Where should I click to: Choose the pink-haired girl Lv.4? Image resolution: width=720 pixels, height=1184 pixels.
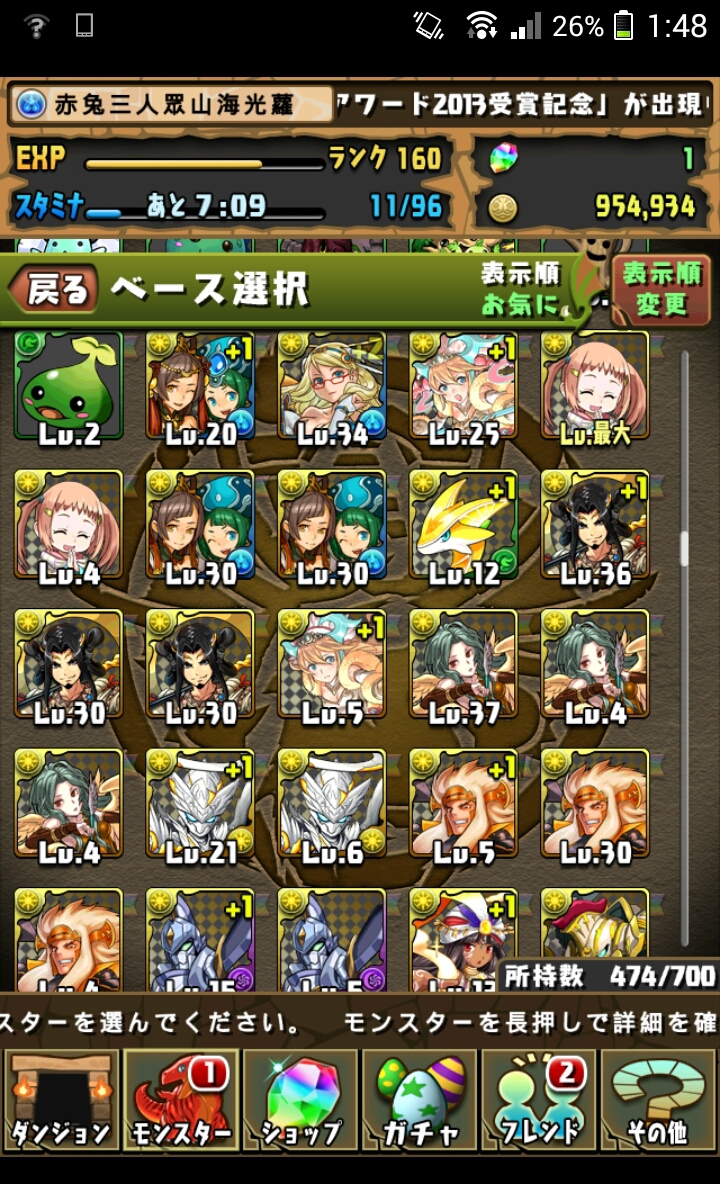[x=68, y=525]
